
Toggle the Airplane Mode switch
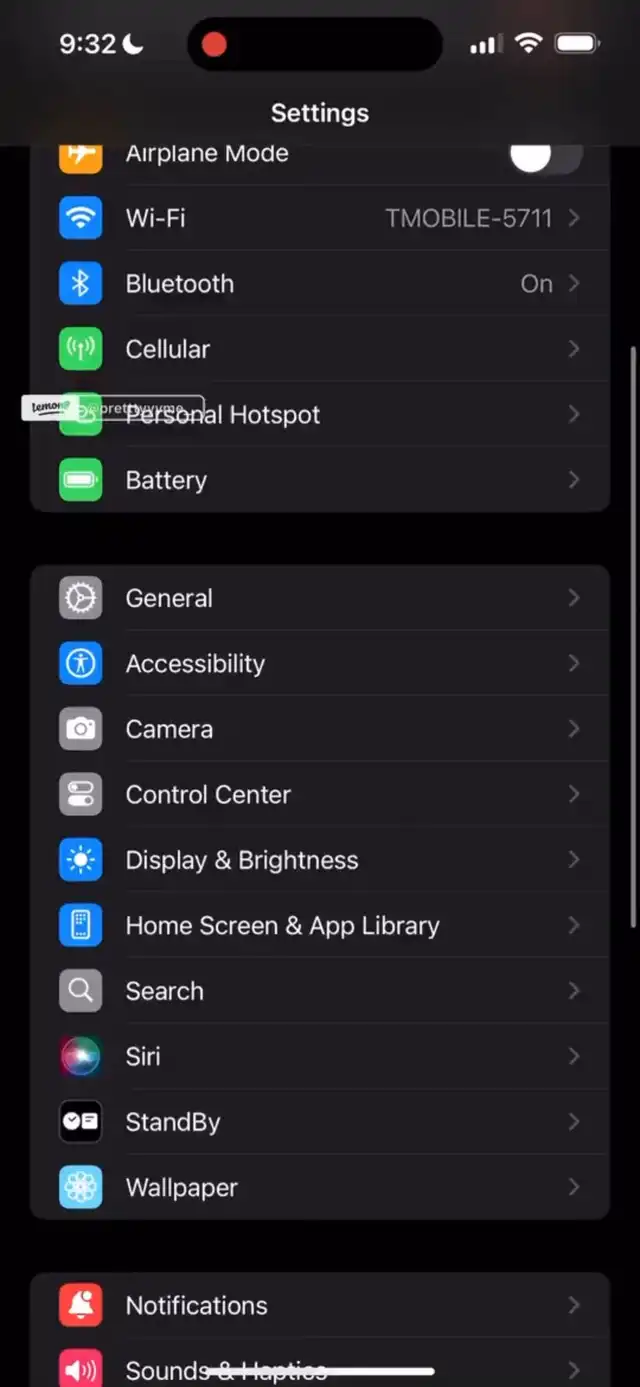tap(544, 156)
